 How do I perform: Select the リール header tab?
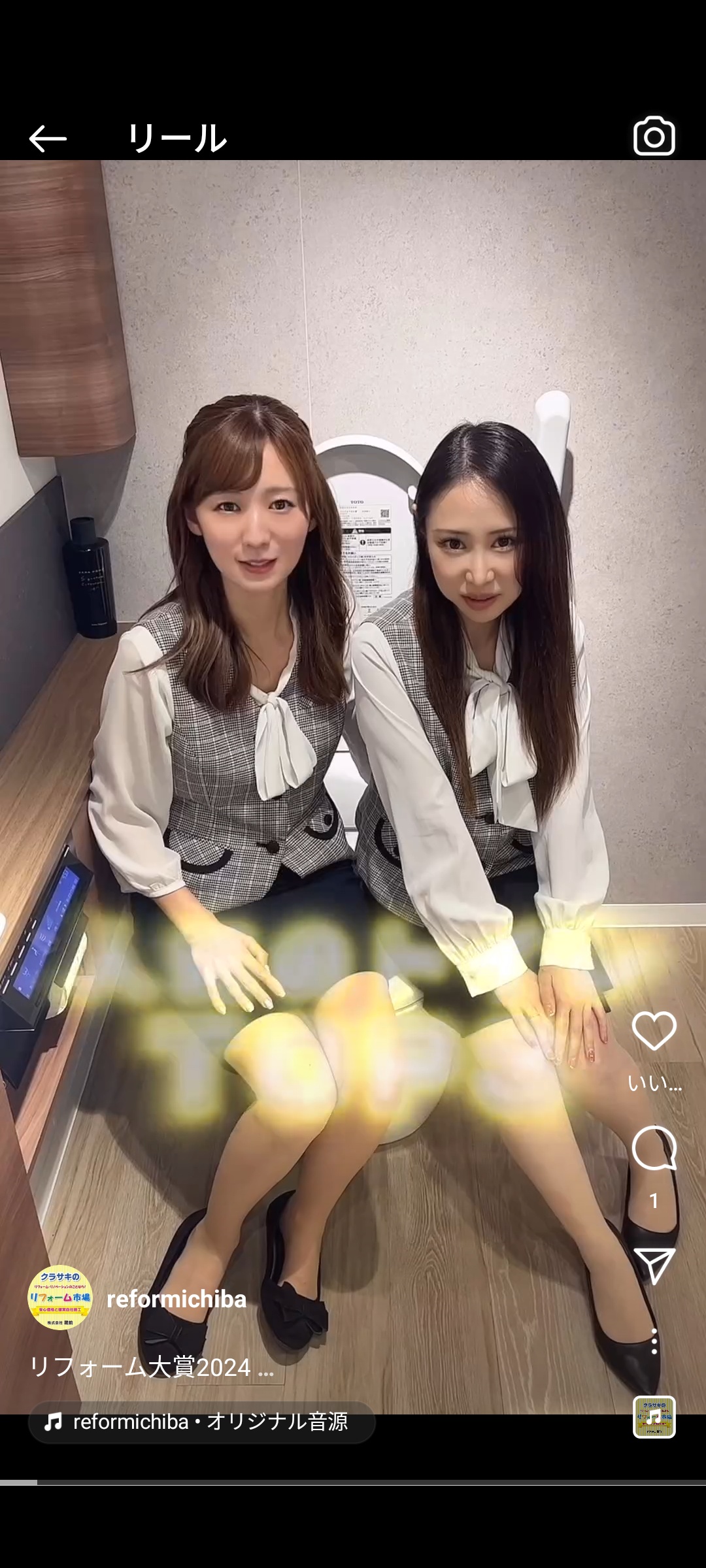178,136
